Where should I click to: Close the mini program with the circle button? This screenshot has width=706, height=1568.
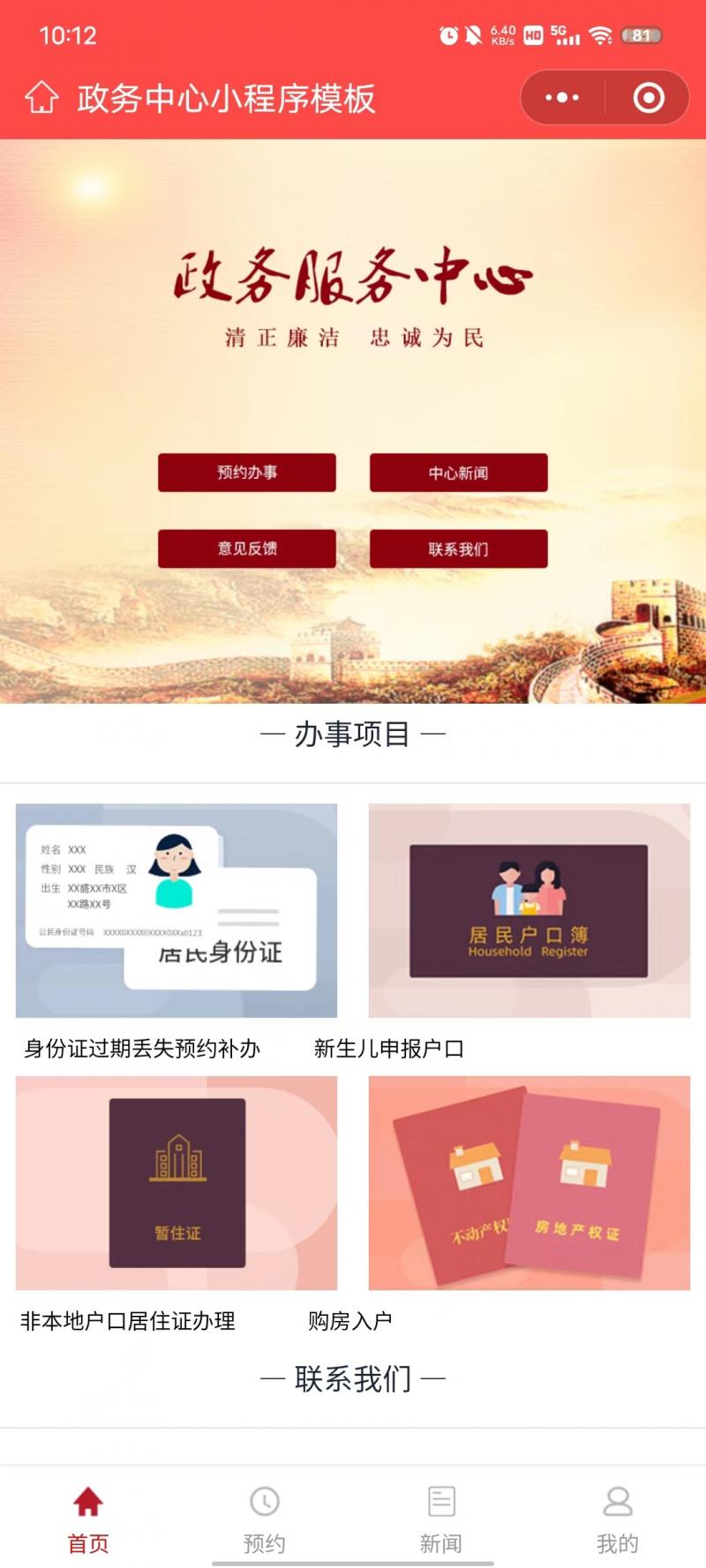649,98
